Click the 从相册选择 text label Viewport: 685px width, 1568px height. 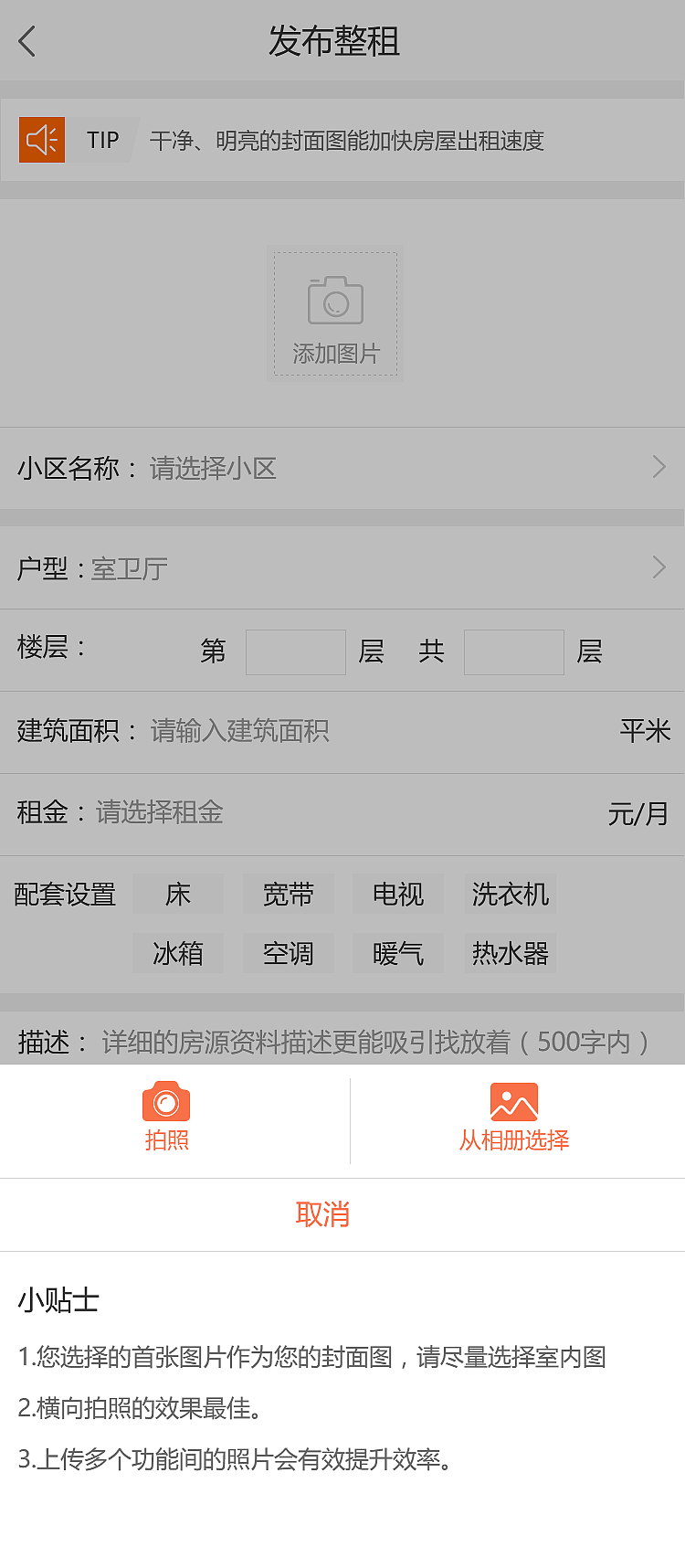[x=514, y=1141]
